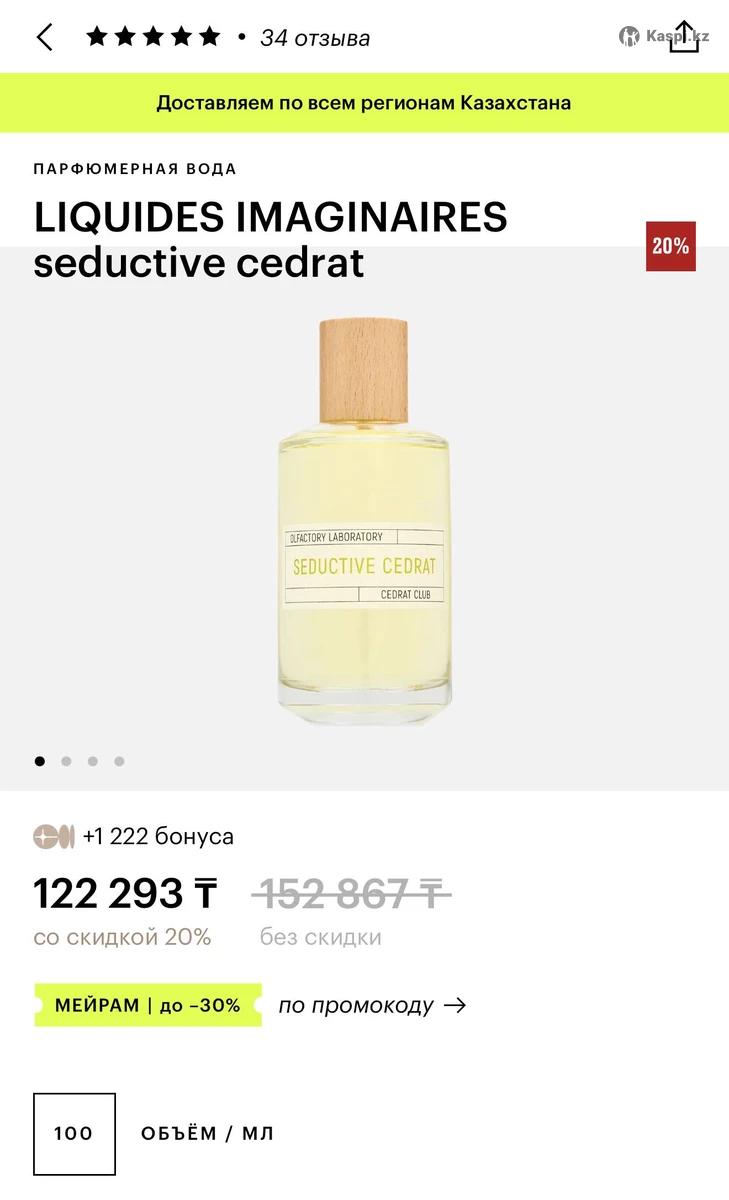Open the 34 отзыва reviews
This screenshot has height=1200, width=729.
314,38
